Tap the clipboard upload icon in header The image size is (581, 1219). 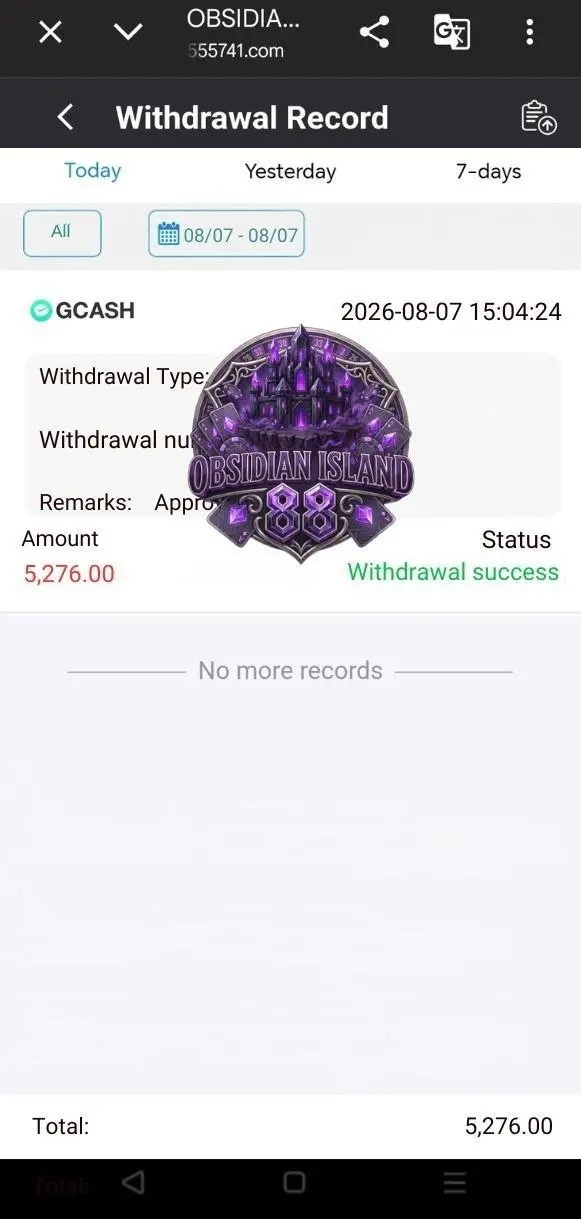tap(539, 118)
